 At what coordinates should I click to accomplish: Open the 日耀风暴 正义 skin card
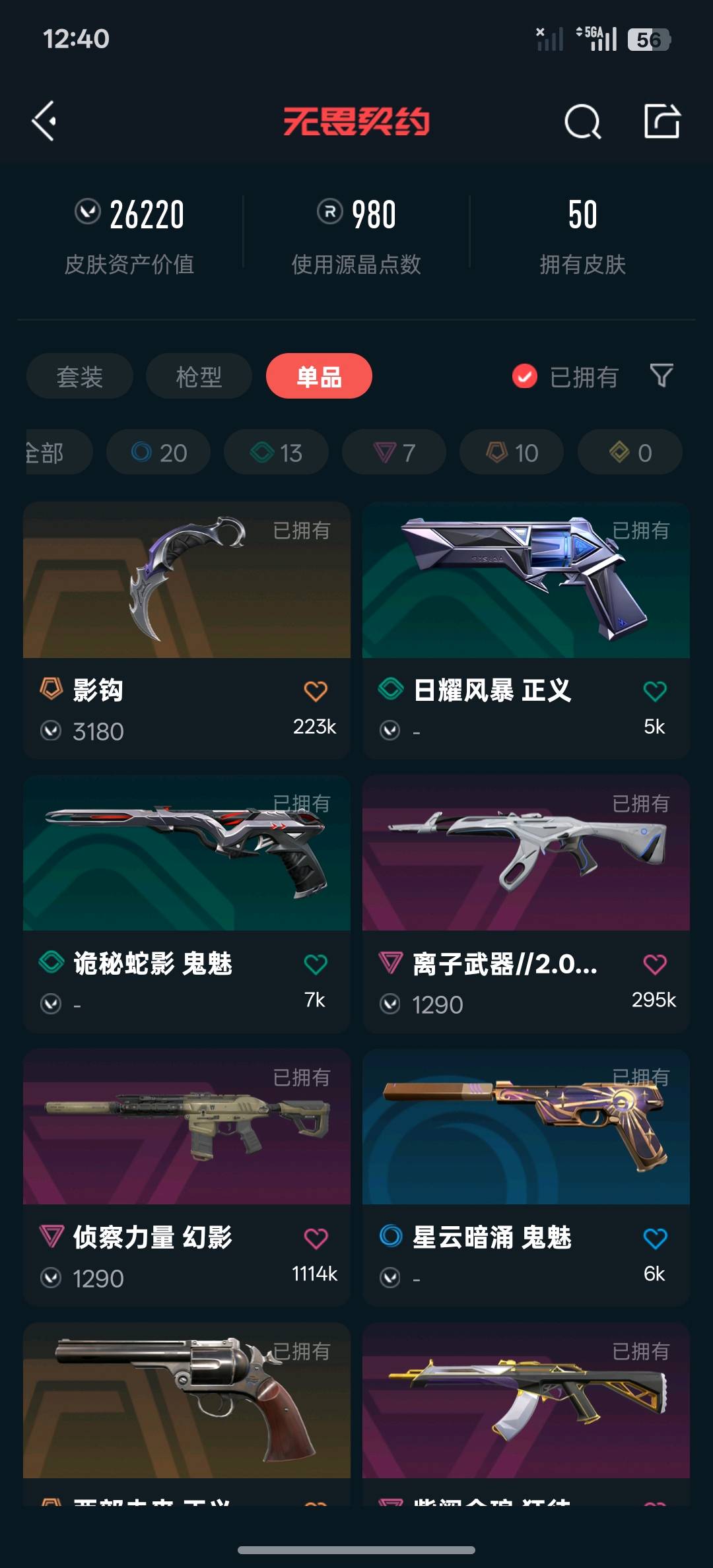coord(526,594)
